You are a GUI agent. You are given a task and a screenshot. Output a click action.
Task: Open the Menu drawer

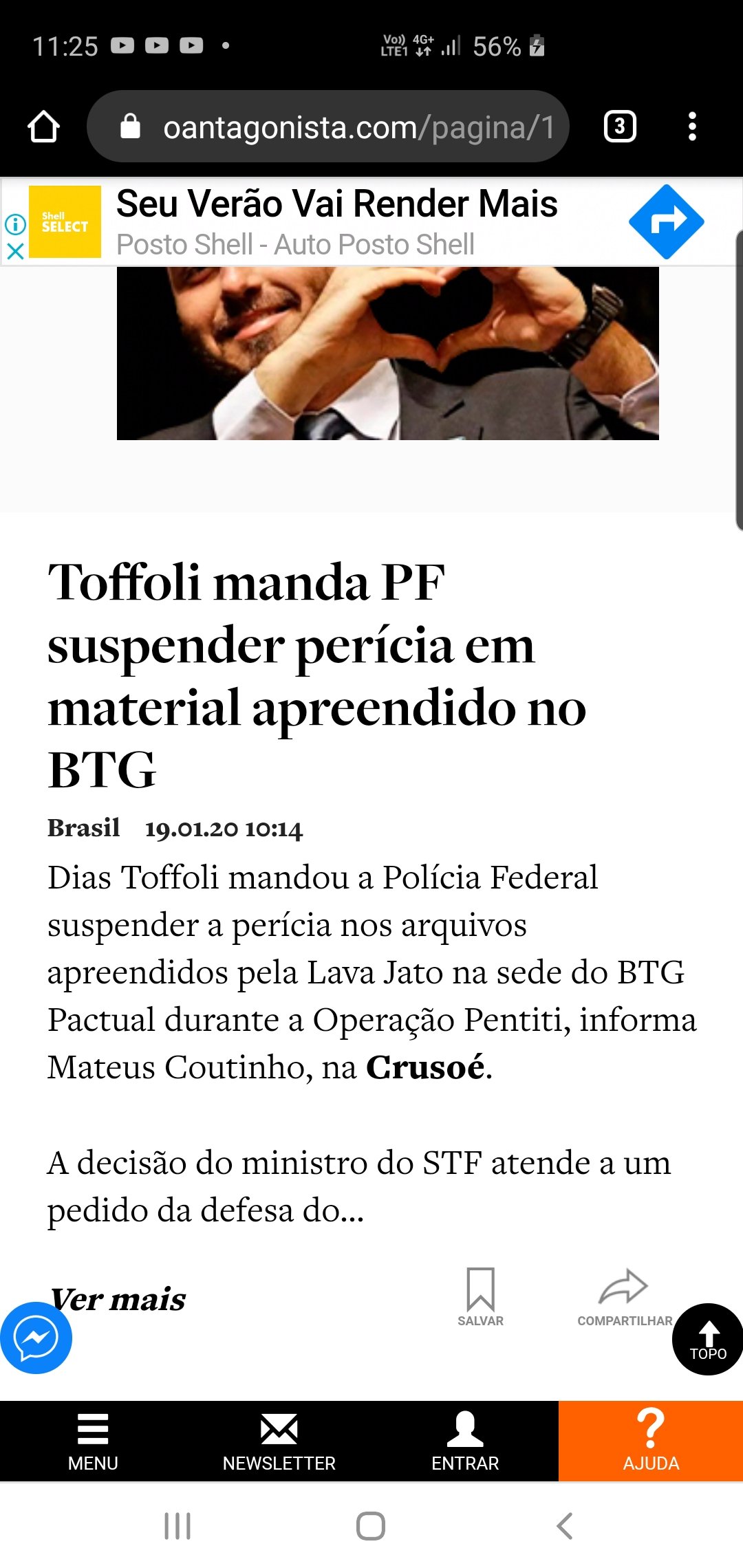click(93, 1441)
